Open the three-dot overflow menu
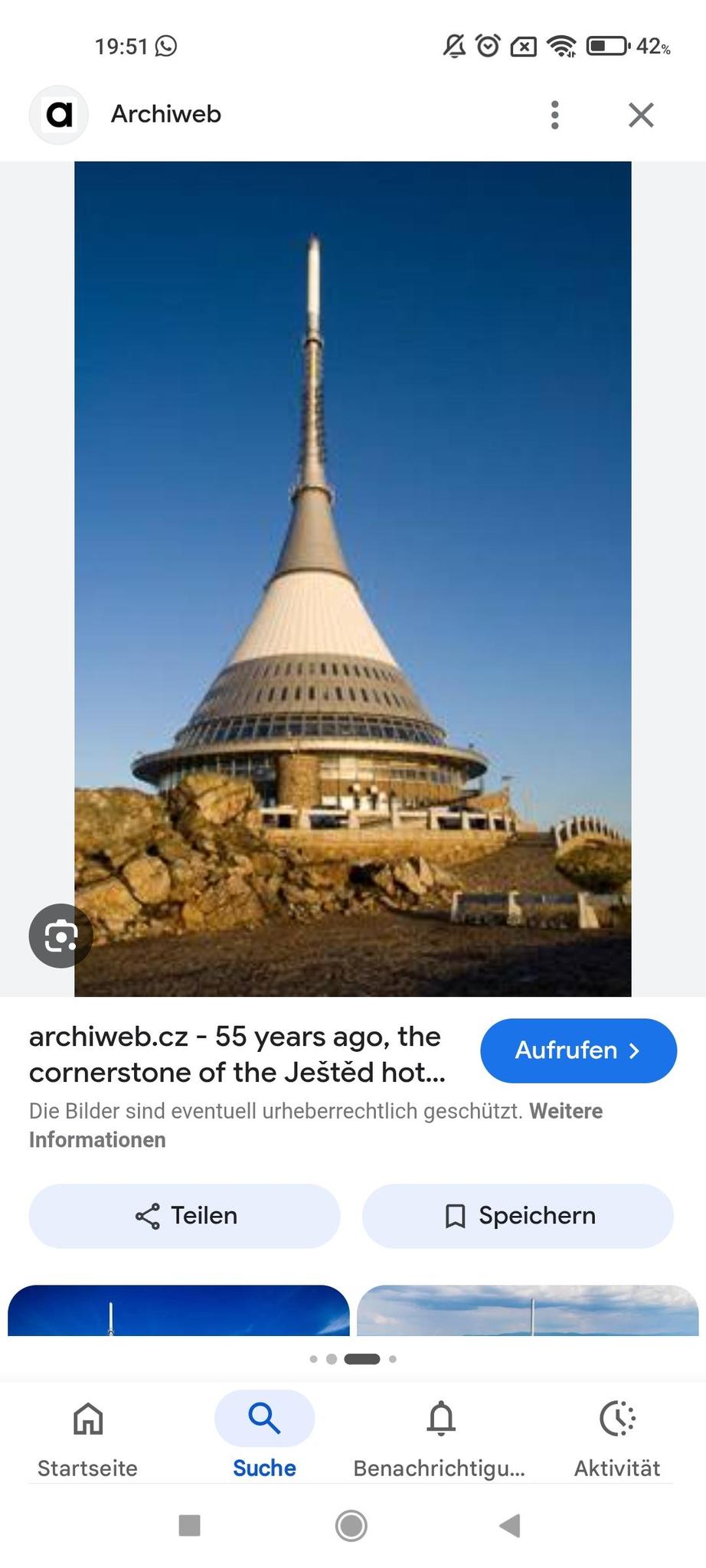 click(555, 115)
